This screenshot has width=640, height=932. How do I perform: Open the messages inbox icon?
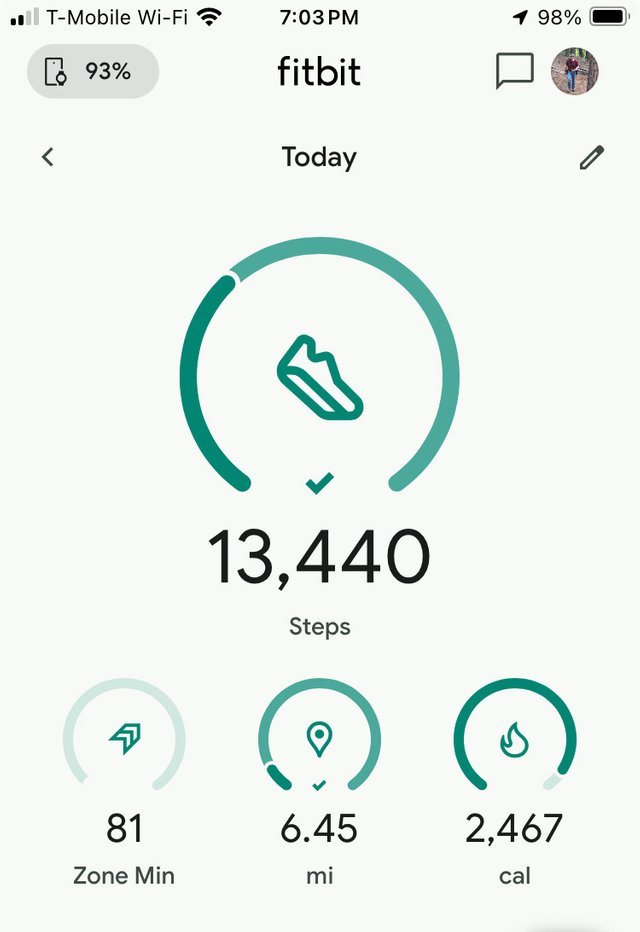(514, 71)
